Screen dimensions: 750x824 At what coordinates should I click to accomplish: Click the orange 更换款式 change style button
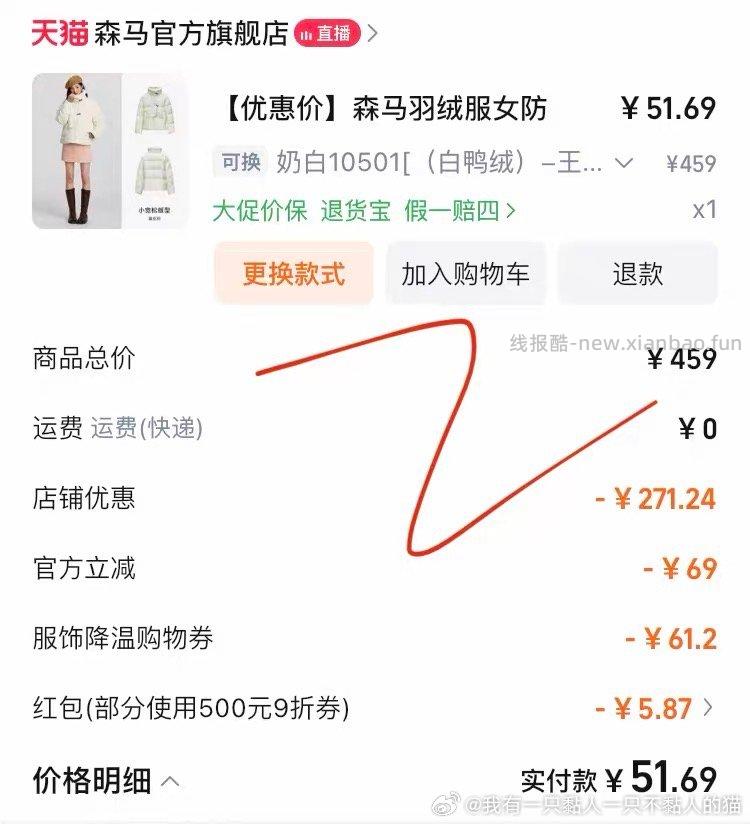(293, 273)
